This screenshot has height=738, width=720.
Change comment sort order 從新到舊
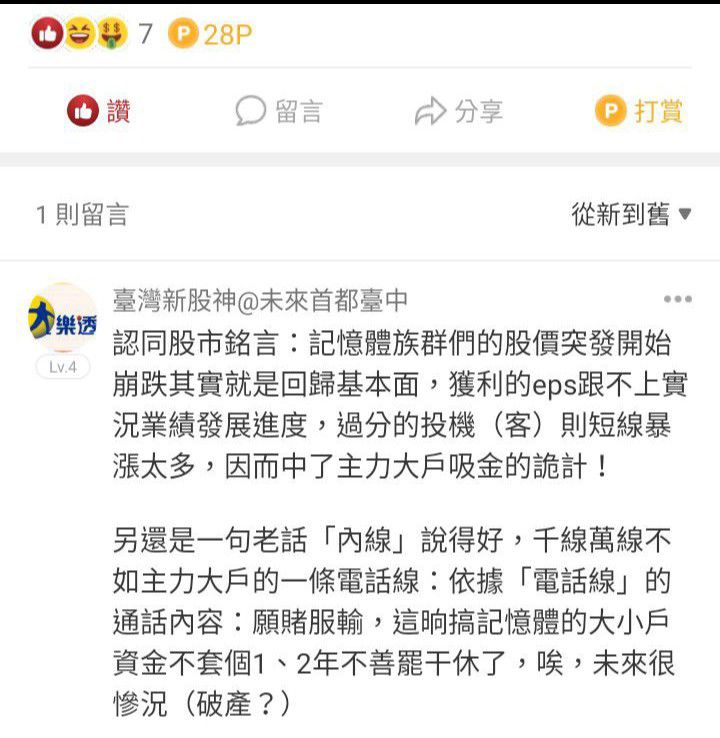pos(631,214)
